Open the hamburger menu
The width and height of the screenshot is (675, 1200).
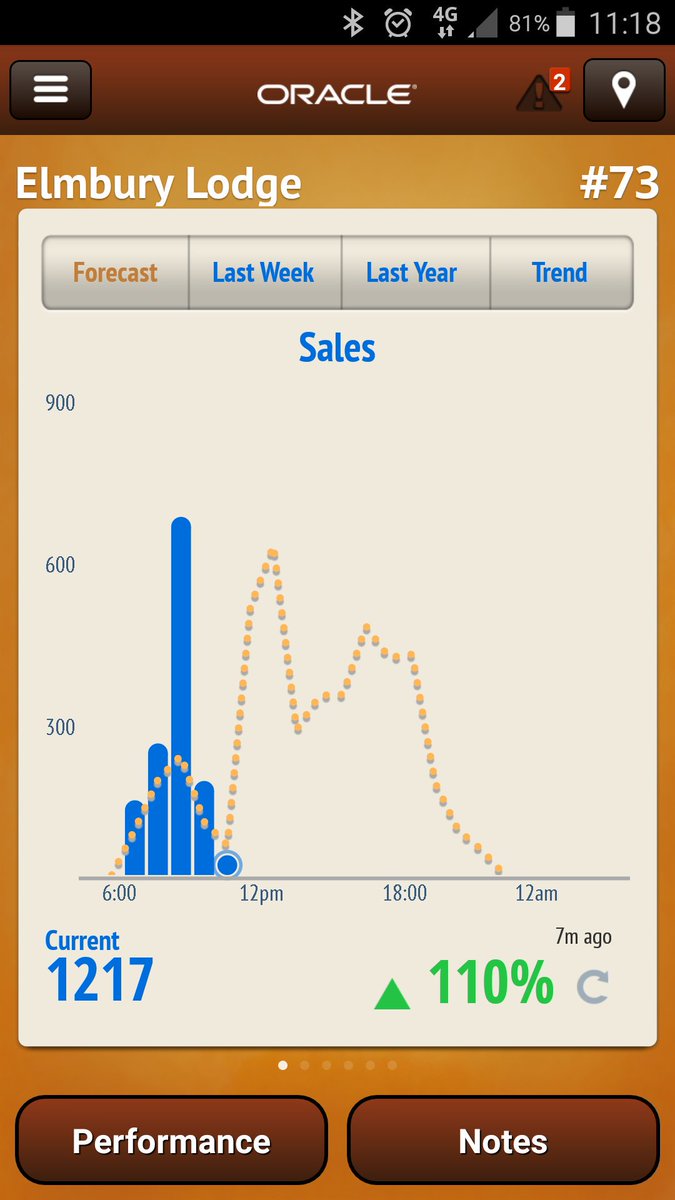coord(51,90)
